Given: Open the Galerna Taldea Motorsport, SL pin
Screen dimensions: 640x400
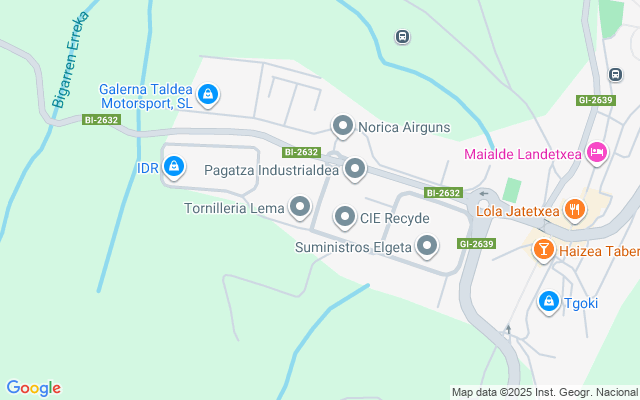Looking at the screenshot, I should pos(208,95).
